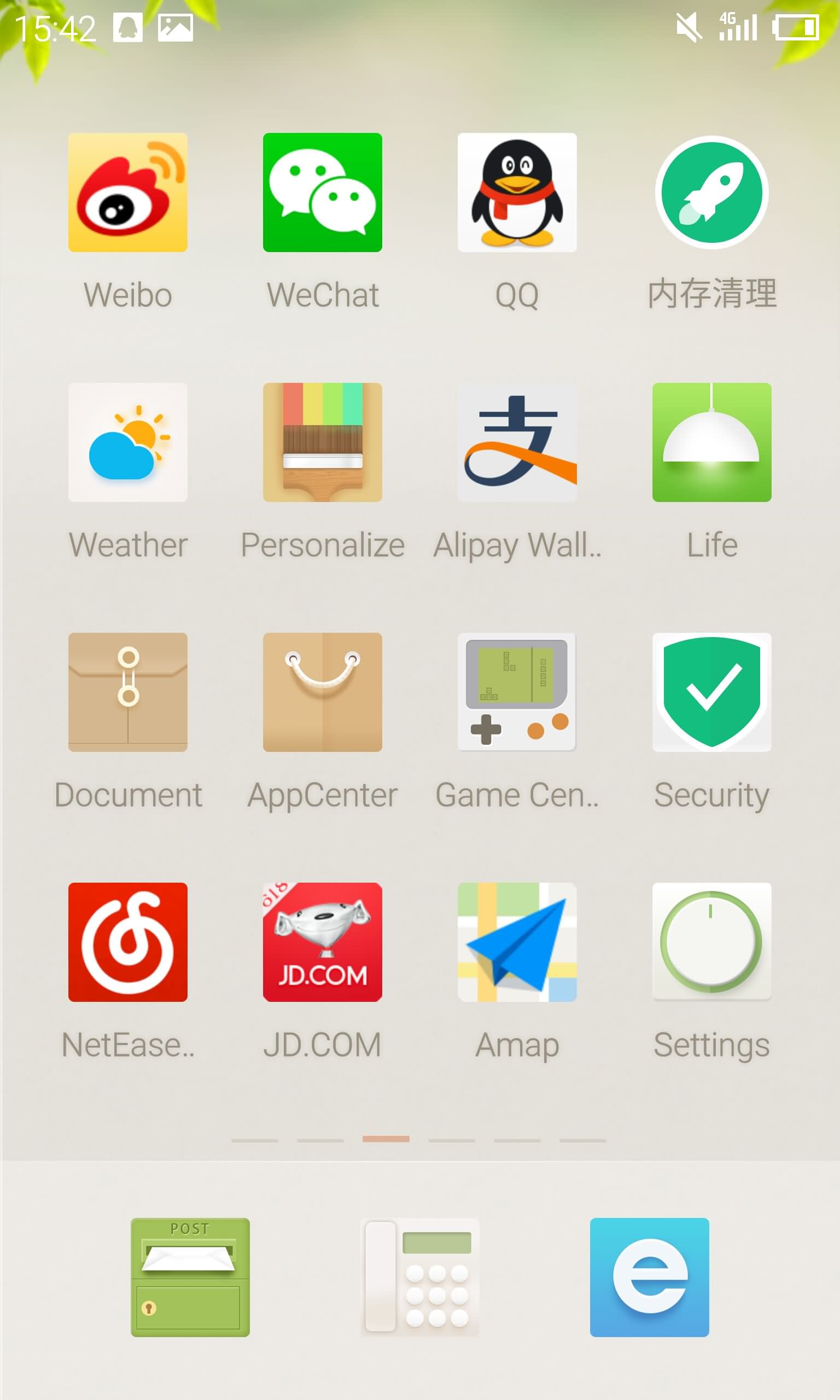Open the phone dialer in dock
840x1400 pixels.
[419, 1277]
